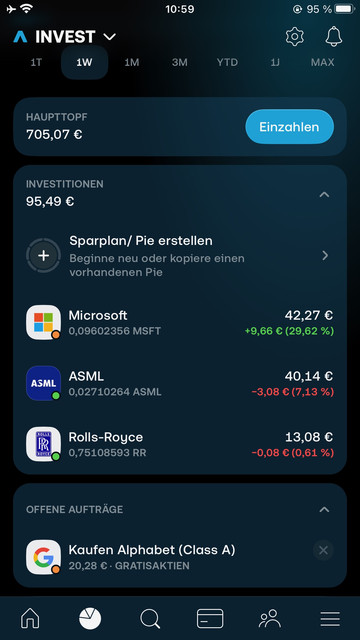Viewport: 360px width, 640px height.
Task: Open the ASML position
Action: tap(180, 383)
